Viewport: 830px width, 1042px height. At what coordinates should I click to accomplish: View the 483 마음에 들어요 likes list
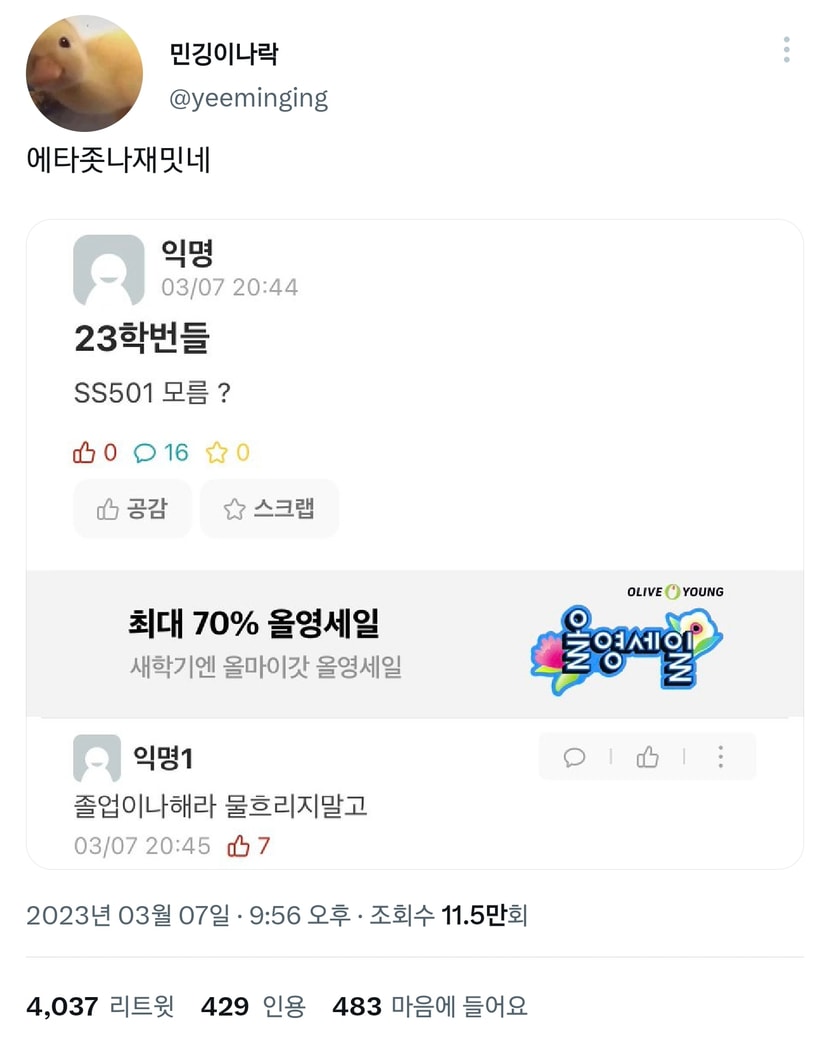tap(429, 1006)
